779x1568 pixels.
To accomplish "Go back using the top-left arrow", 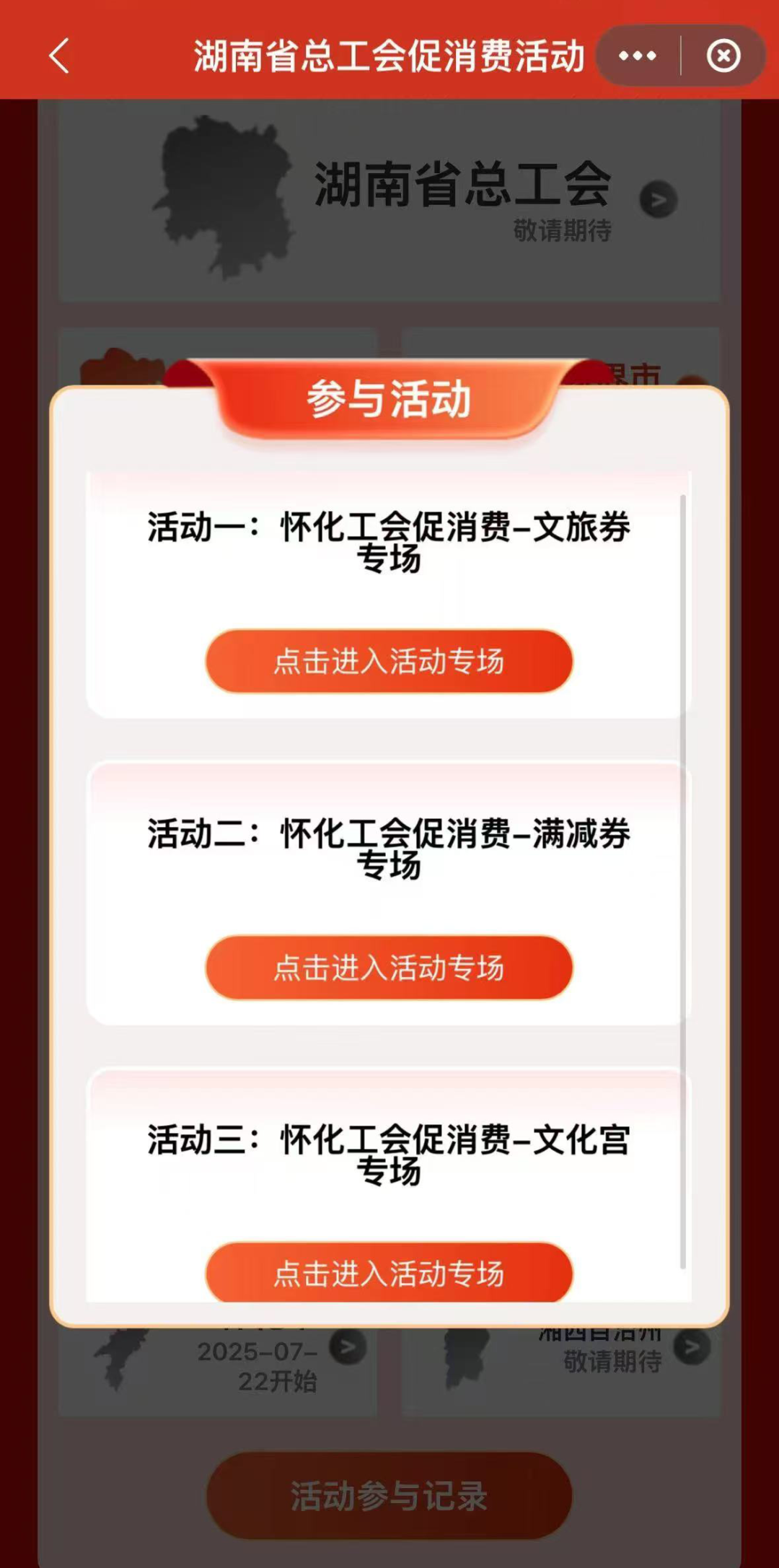I will [x=59, y=56].
